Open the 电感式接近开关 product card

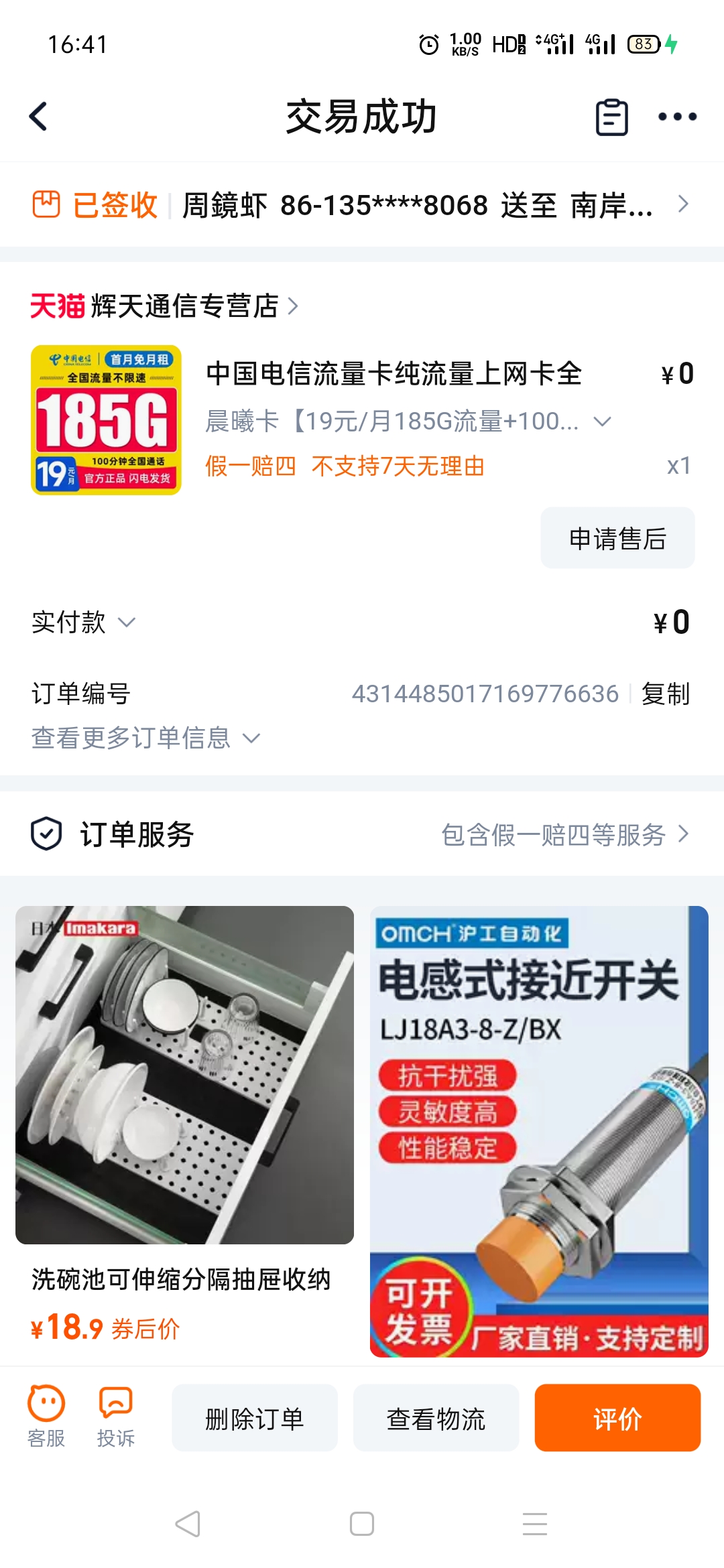[539, 1132]
